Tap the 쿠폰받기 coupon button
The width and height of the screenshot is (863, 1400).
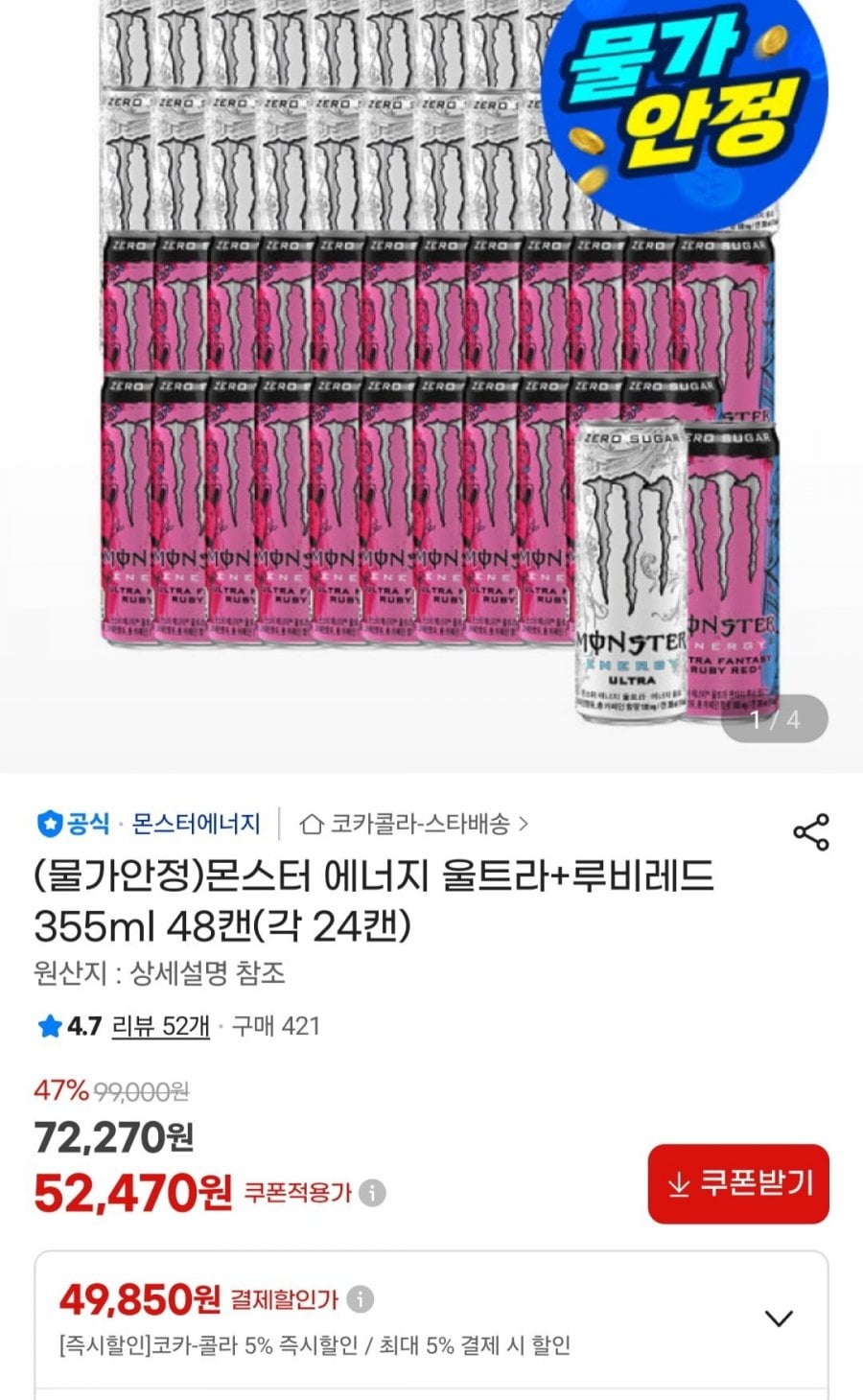click(738, 1183)
